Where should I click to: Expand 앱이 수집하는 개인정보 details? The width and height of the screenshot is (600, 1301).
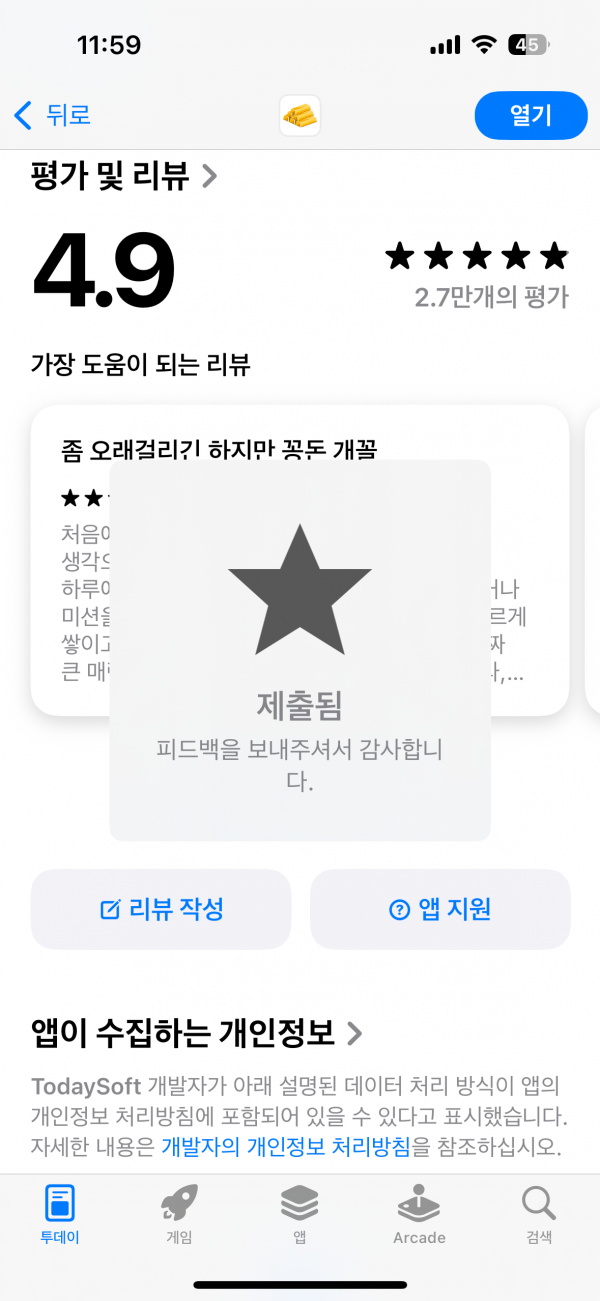(197, 1033)
